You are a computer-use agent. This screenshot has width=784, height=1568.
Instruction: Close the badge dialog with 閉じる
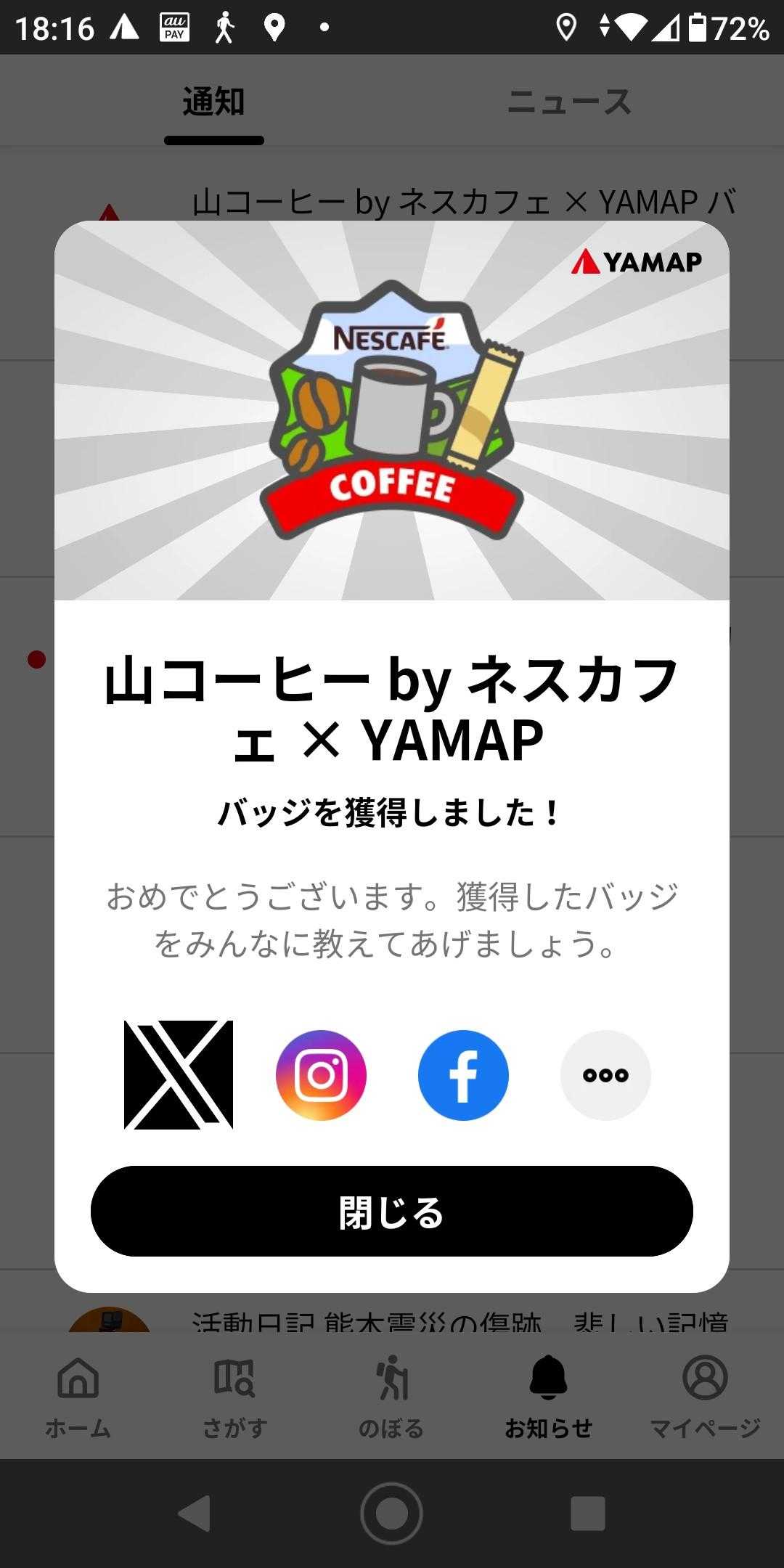pos(392,1212)
